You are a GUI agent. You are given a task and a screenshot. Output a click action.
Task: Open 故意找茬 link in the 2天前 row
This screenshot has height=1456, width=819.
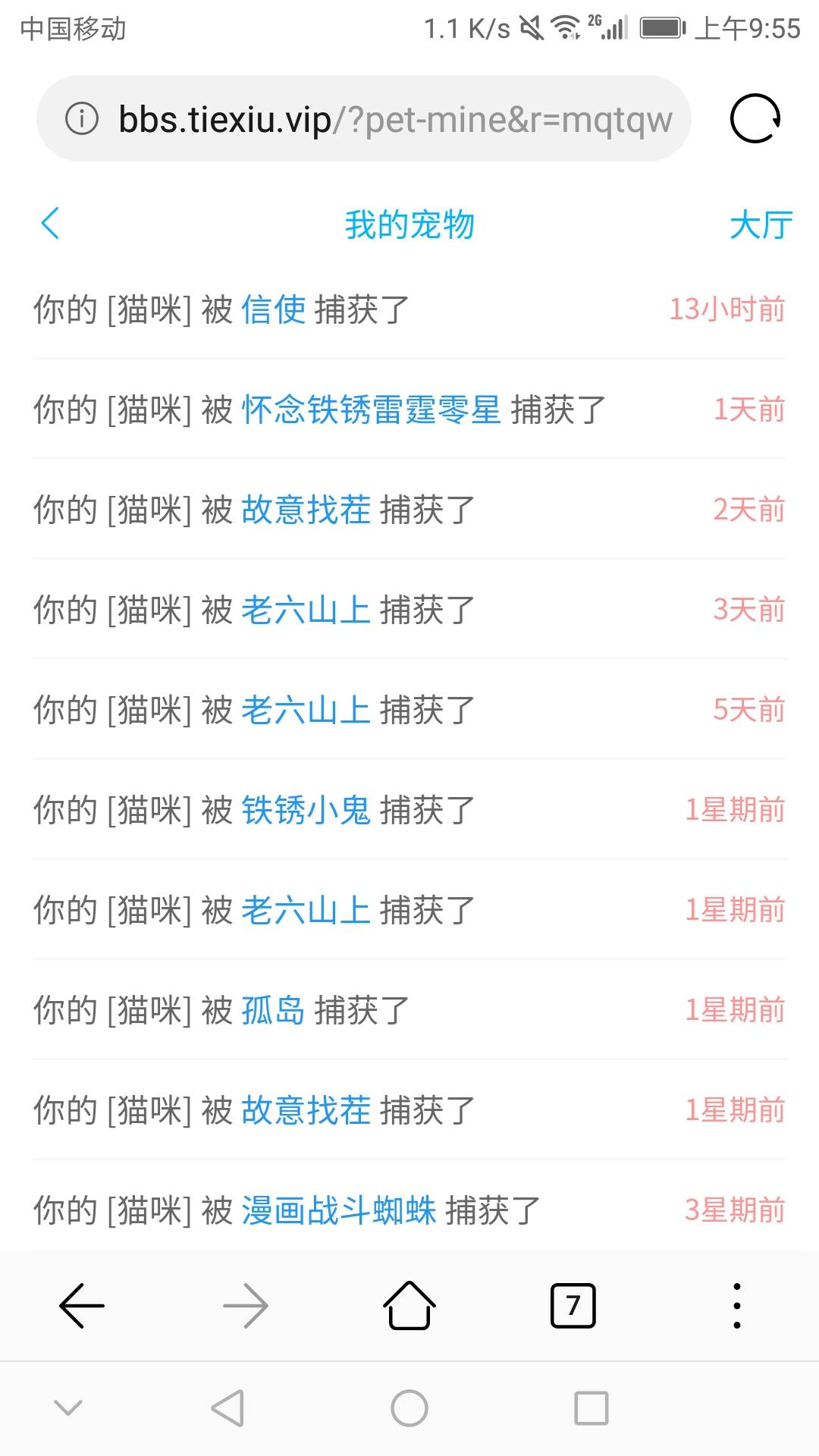click(x=306, y=510)
